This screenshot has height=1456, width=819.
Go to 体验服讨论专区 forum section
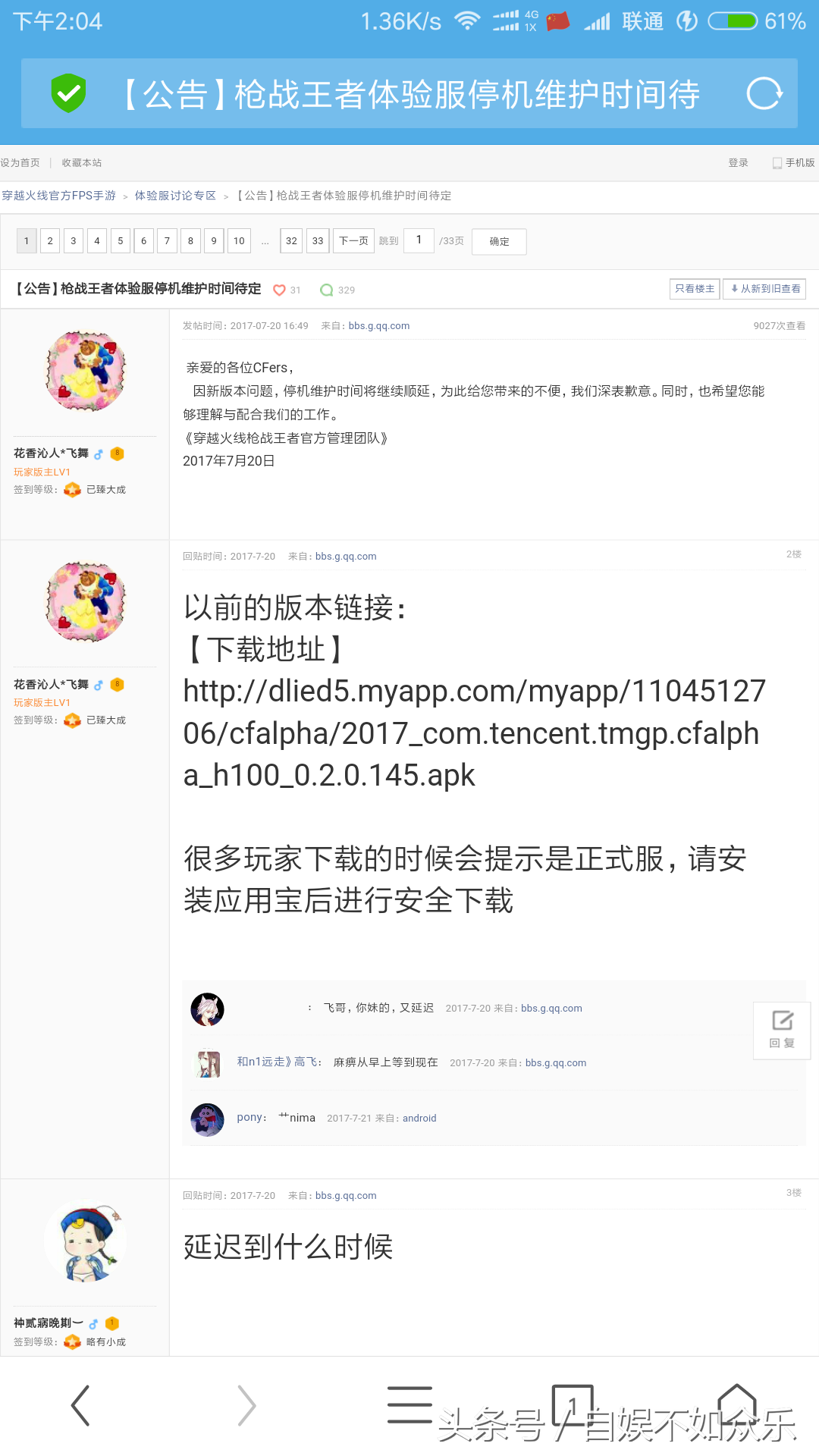[x=175, y=196]
